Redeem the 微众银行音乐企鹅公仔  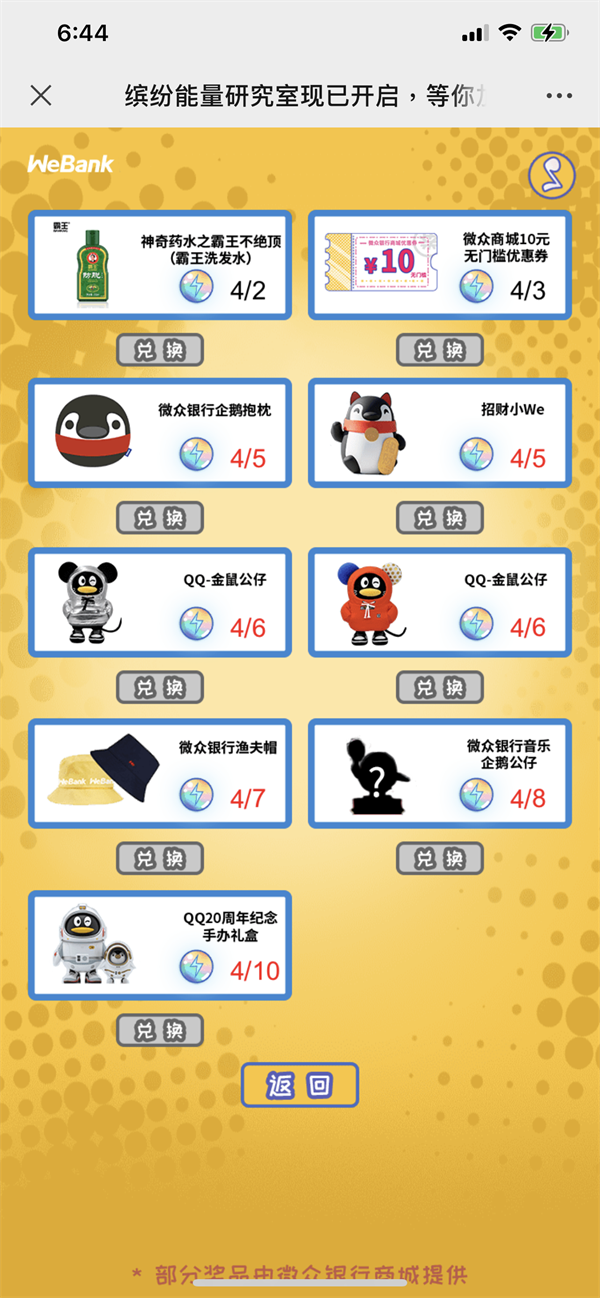(x=440, y=858)
